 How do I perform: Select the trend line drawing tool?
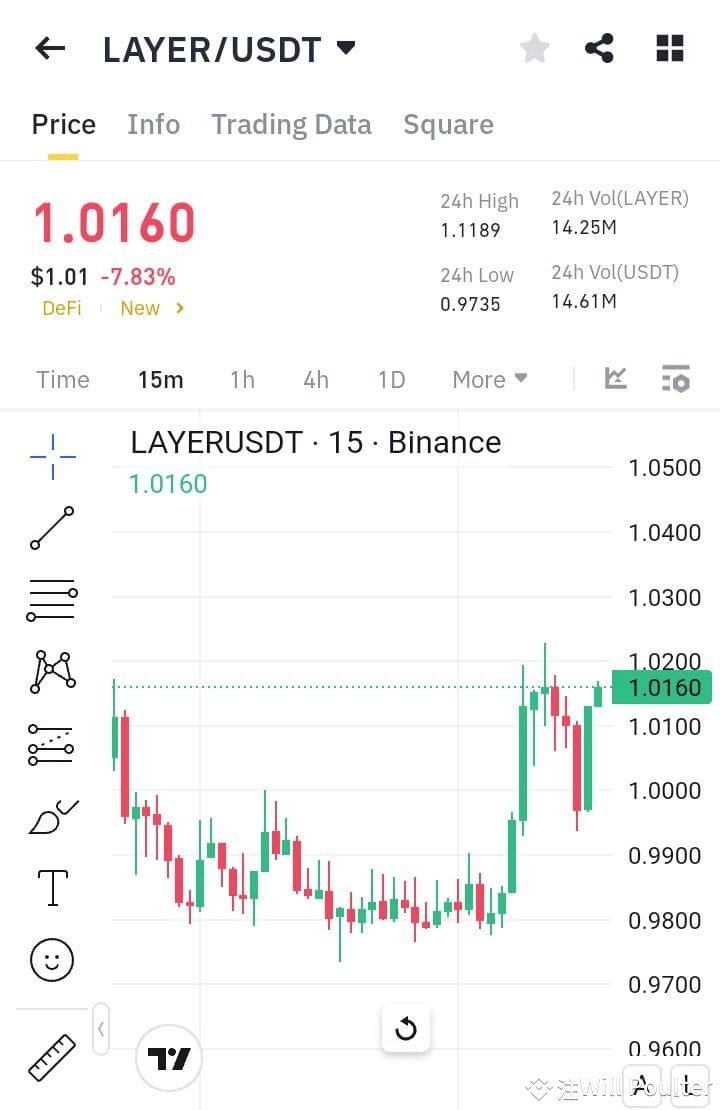coord(51,528)
